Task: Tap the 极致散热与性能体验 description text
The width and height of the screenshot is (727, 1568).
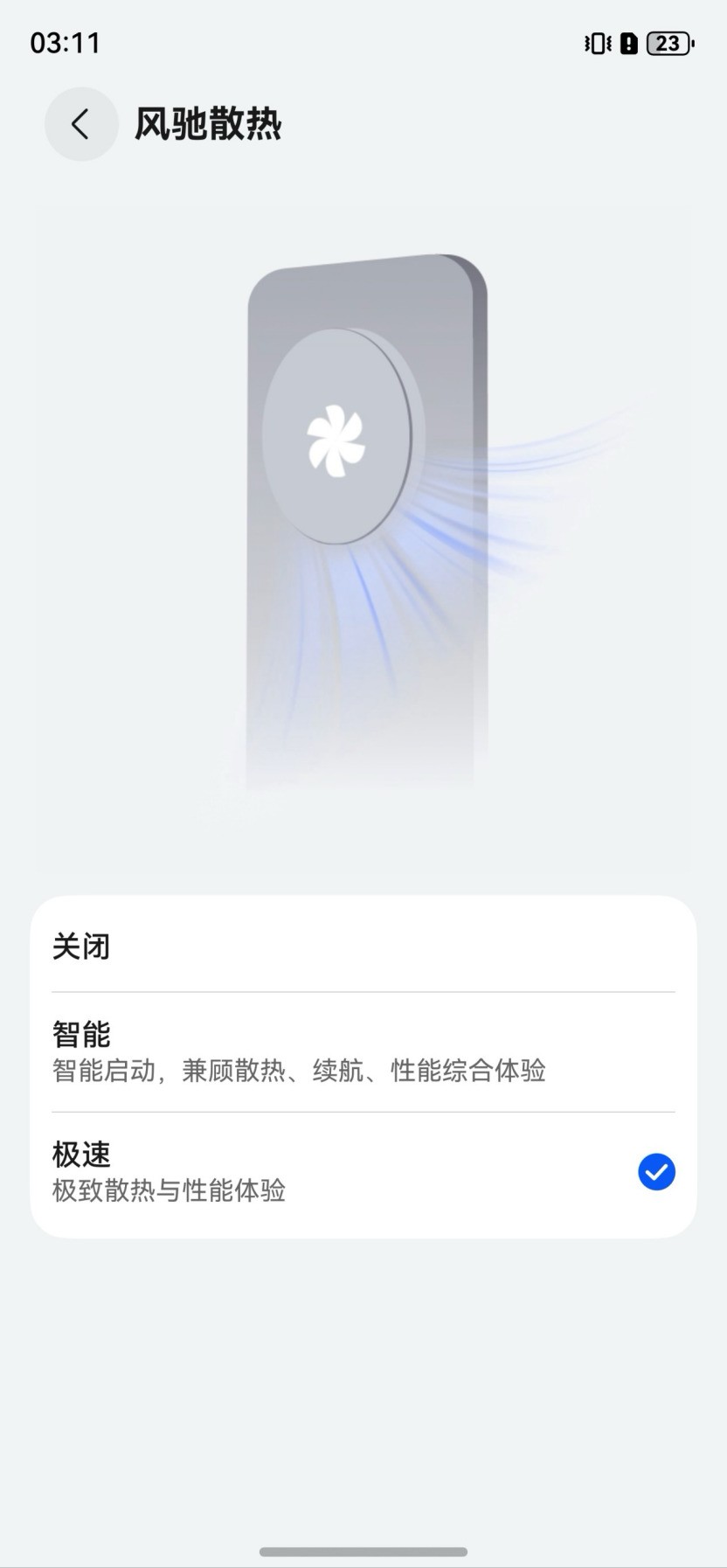Action: click(170, 1190)
